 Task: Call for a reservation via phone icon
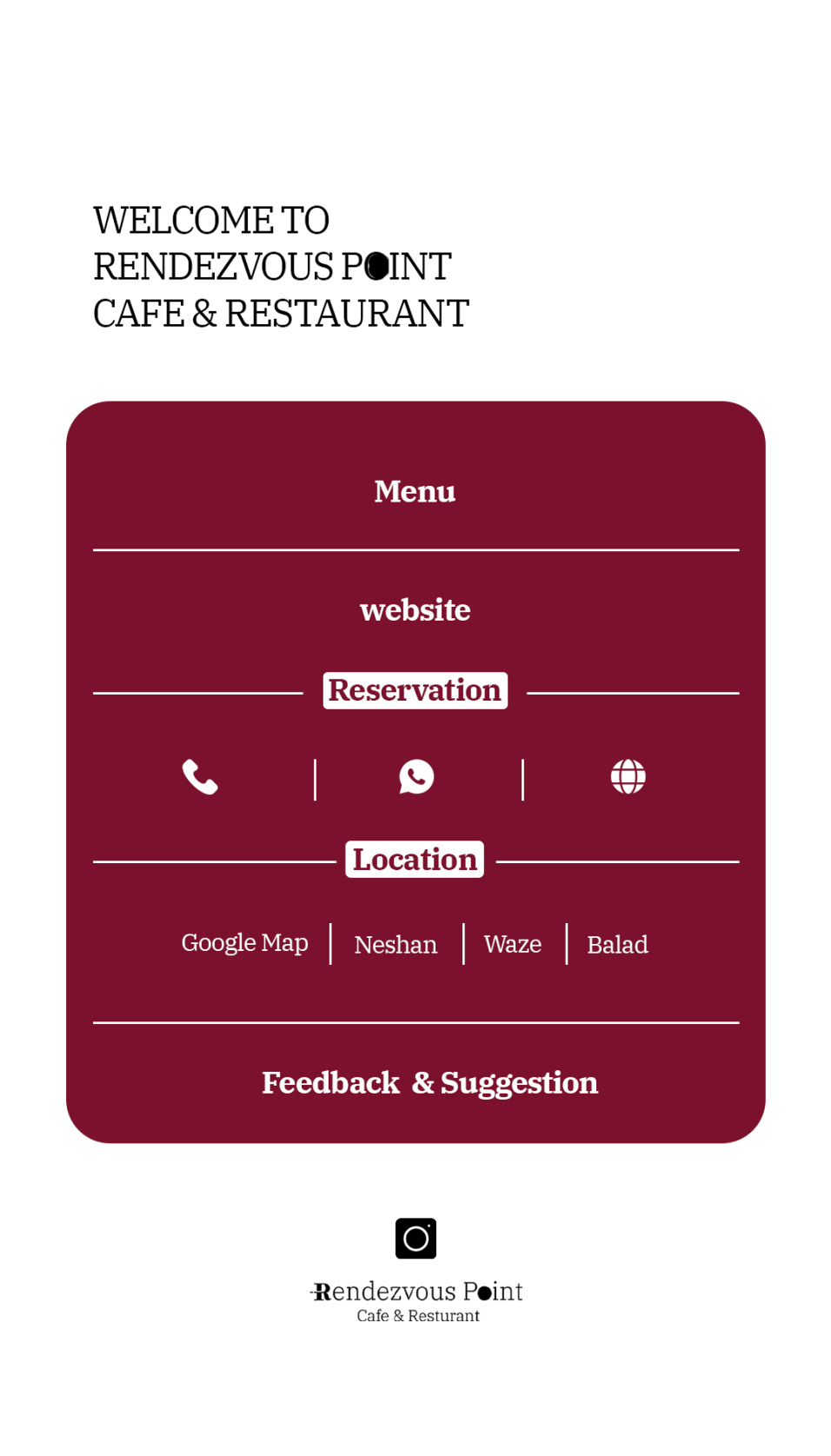click(x=200, y=777)
